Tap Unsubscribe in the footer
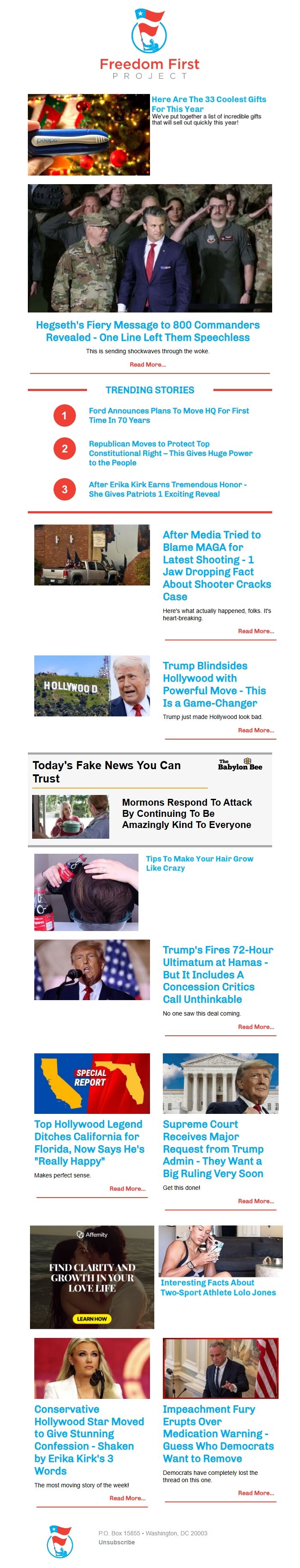 (x=117, y=1542)
